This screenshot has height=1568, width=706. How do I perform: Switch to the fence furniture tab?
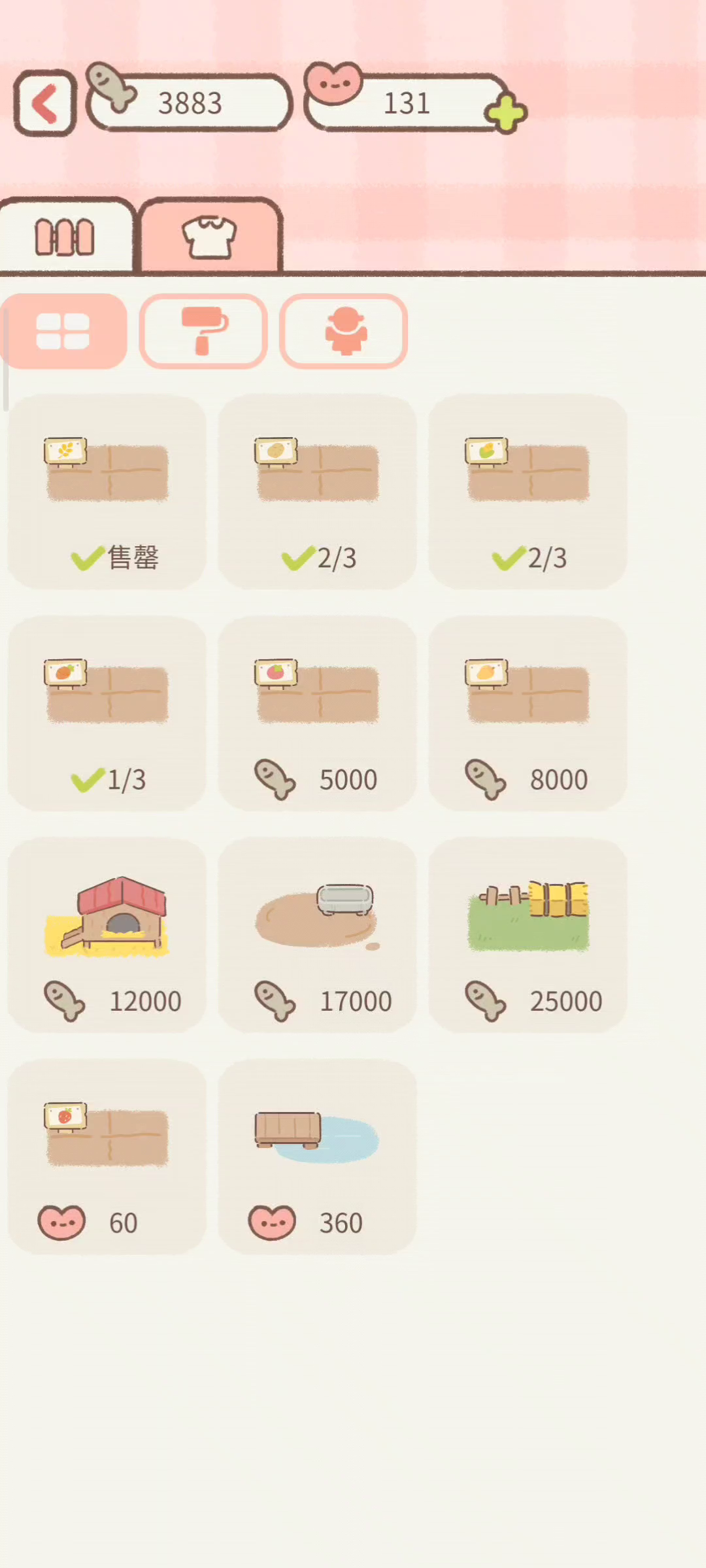[66, 236]
